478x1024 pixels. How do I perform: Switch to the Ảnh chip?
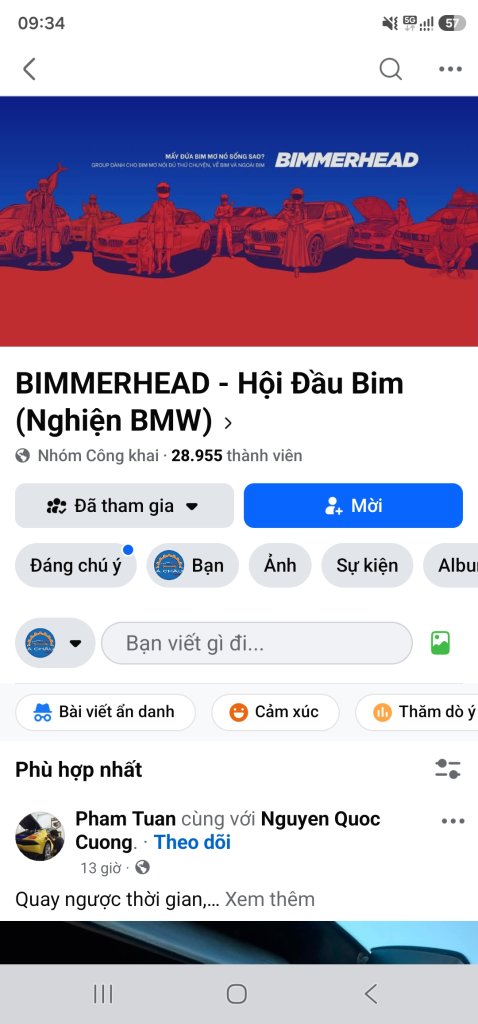[280, 565]
